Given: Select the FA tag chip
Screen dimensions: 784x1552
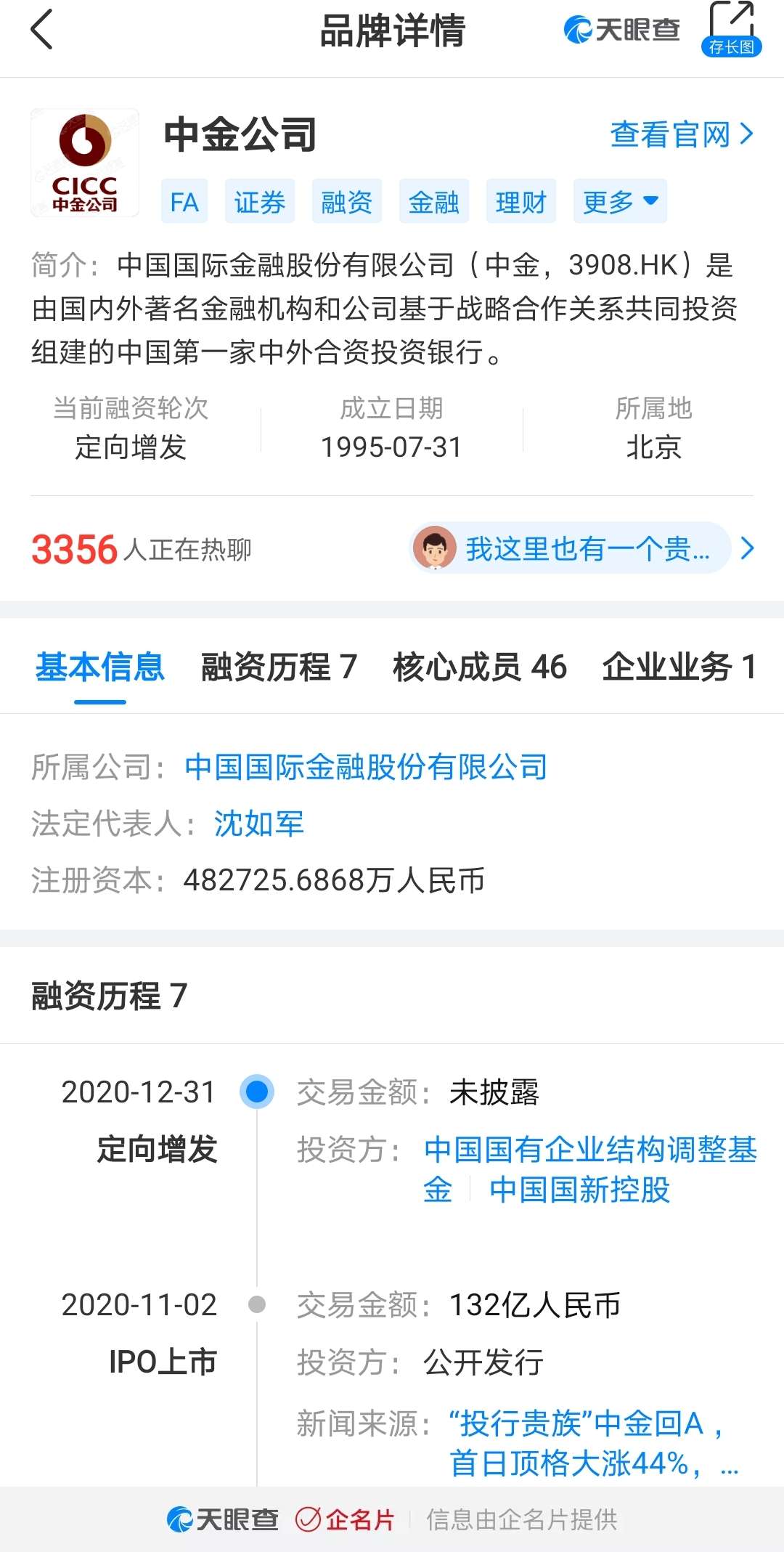Looking at the screenshot, I should (184, 201).
